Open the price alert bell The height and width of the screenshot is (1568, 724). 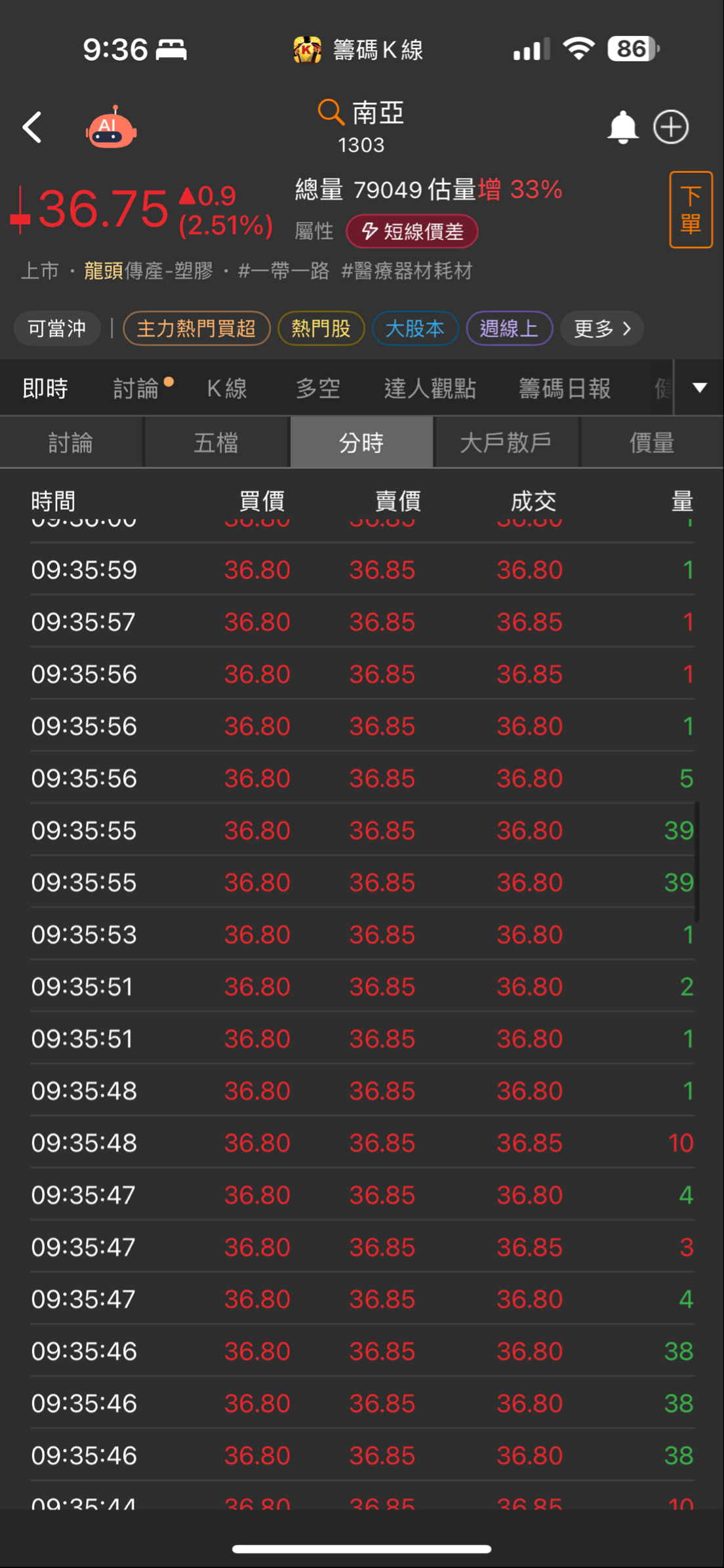tap(622, 127)
